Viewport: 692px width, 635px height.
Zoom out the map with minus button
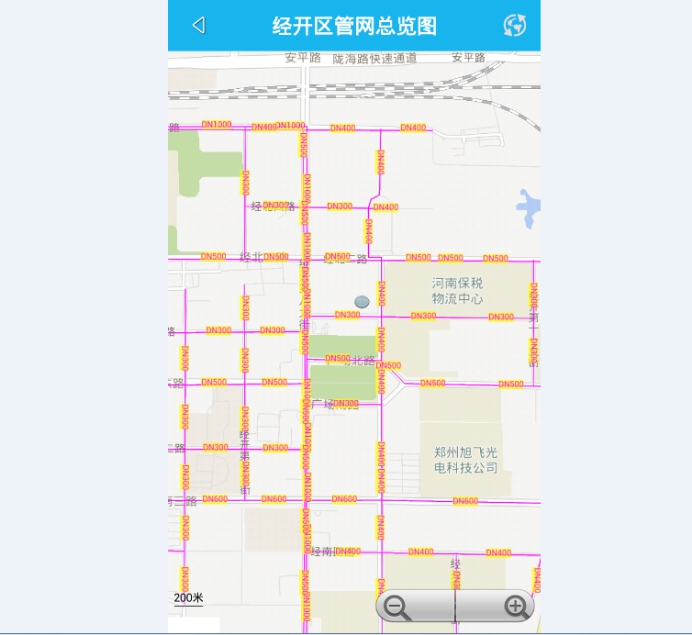398,607
